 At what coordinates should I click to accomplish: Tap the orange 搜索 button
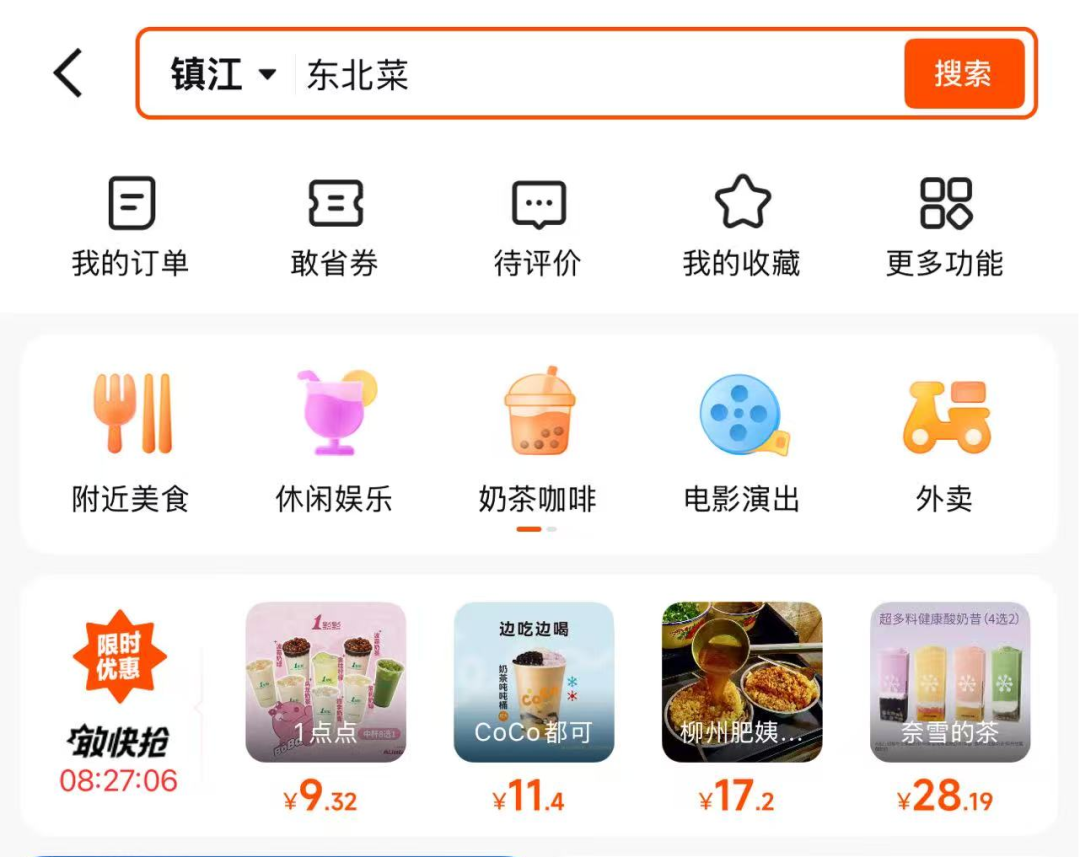963,74
